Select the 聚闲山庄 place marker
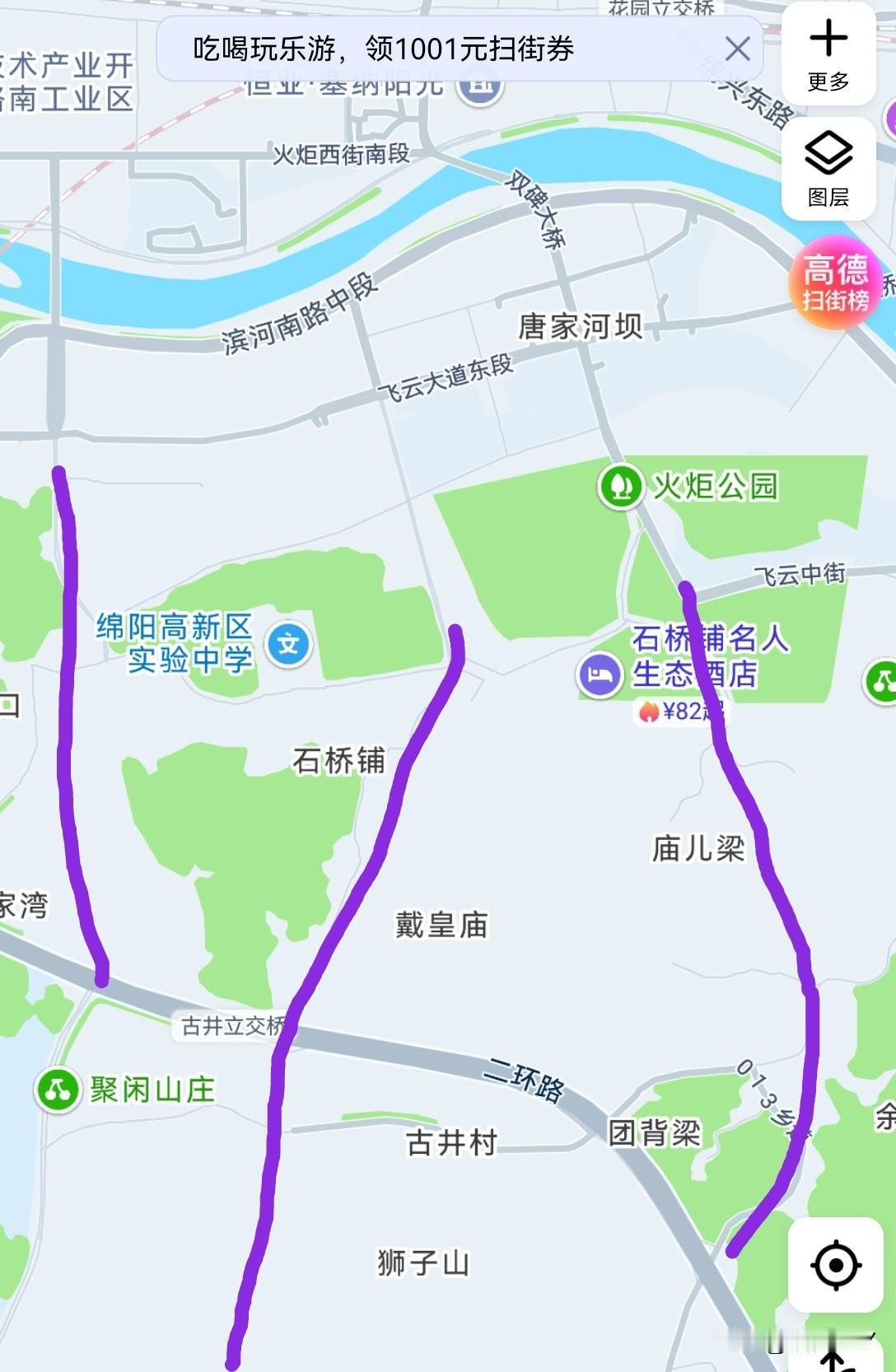 tap(57, 1090)
